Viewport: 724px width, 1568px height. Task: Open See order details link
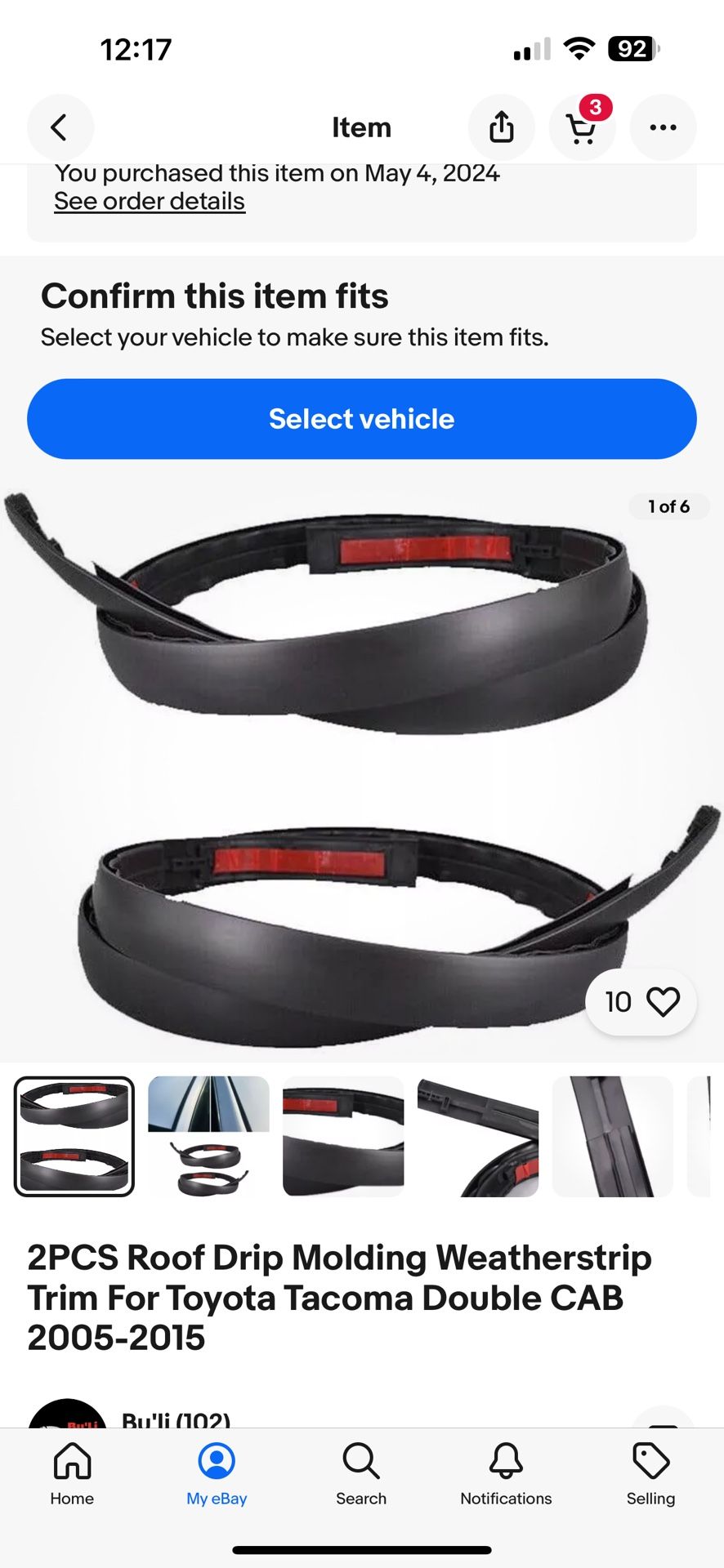[x=150, y=202]
